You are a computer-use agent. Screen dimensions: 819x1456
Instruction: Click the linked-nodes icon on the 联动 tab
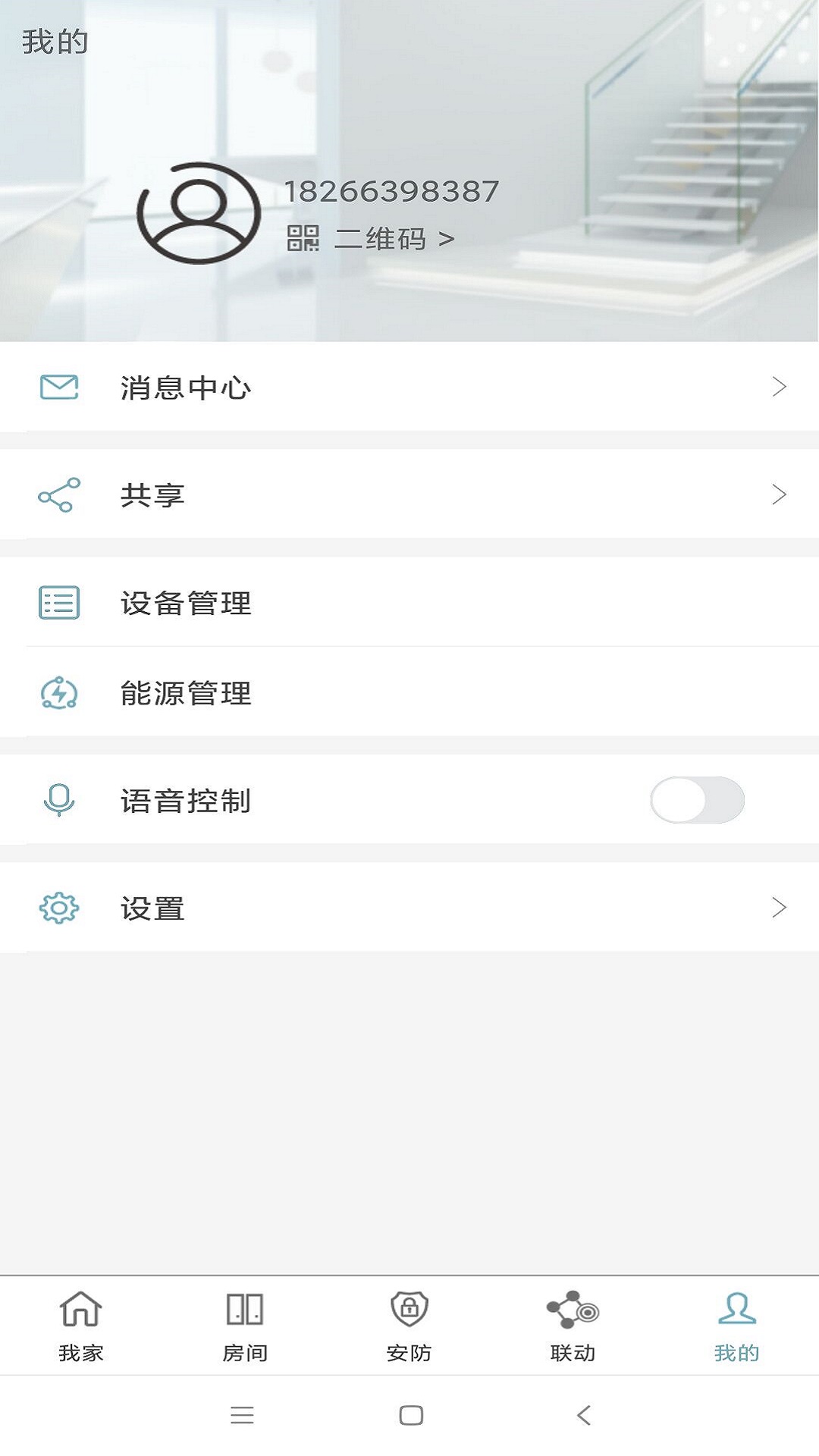click(571, 1308)
